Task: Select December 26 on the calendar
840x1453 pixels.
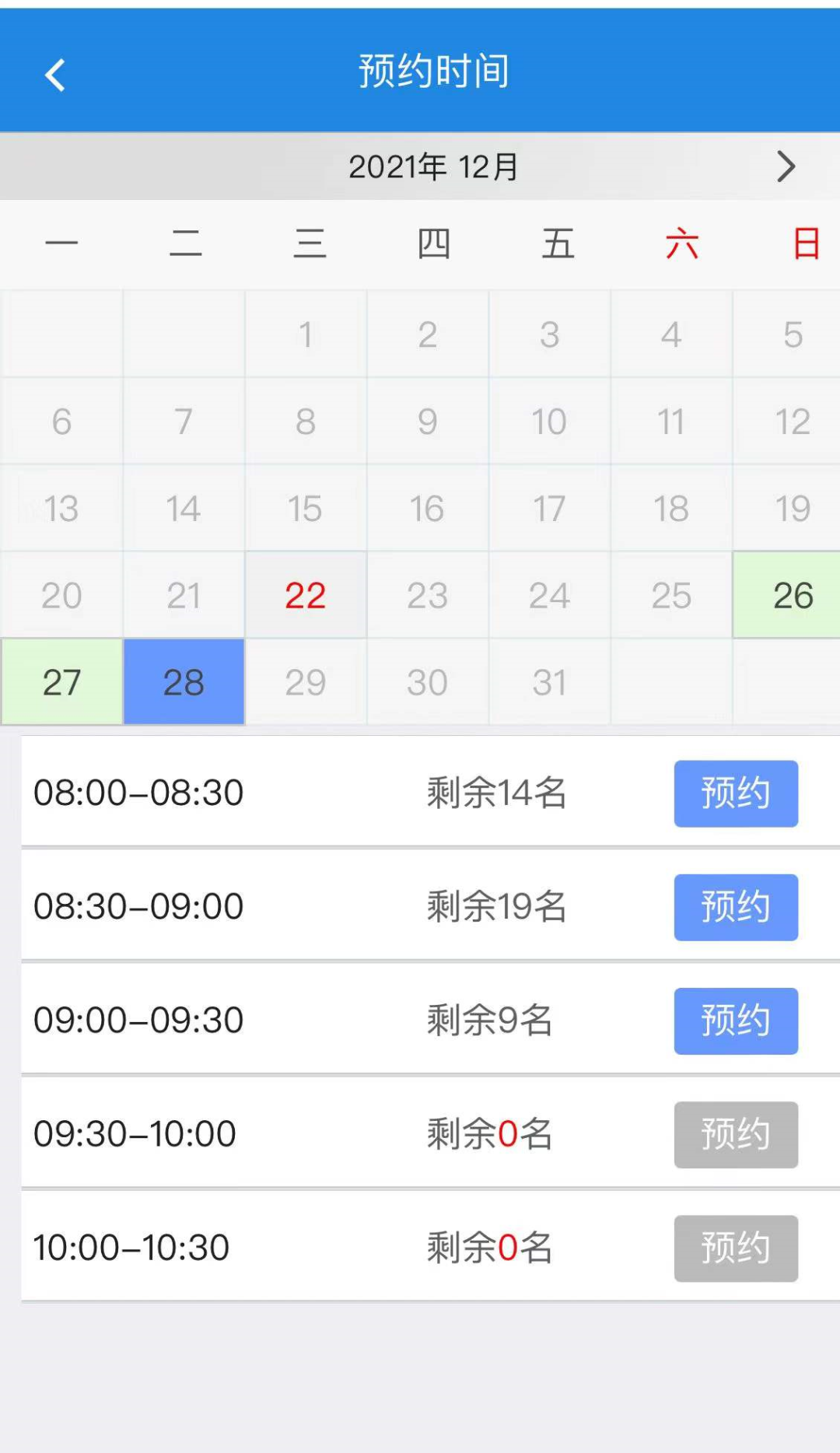Action: coord(792,595)
